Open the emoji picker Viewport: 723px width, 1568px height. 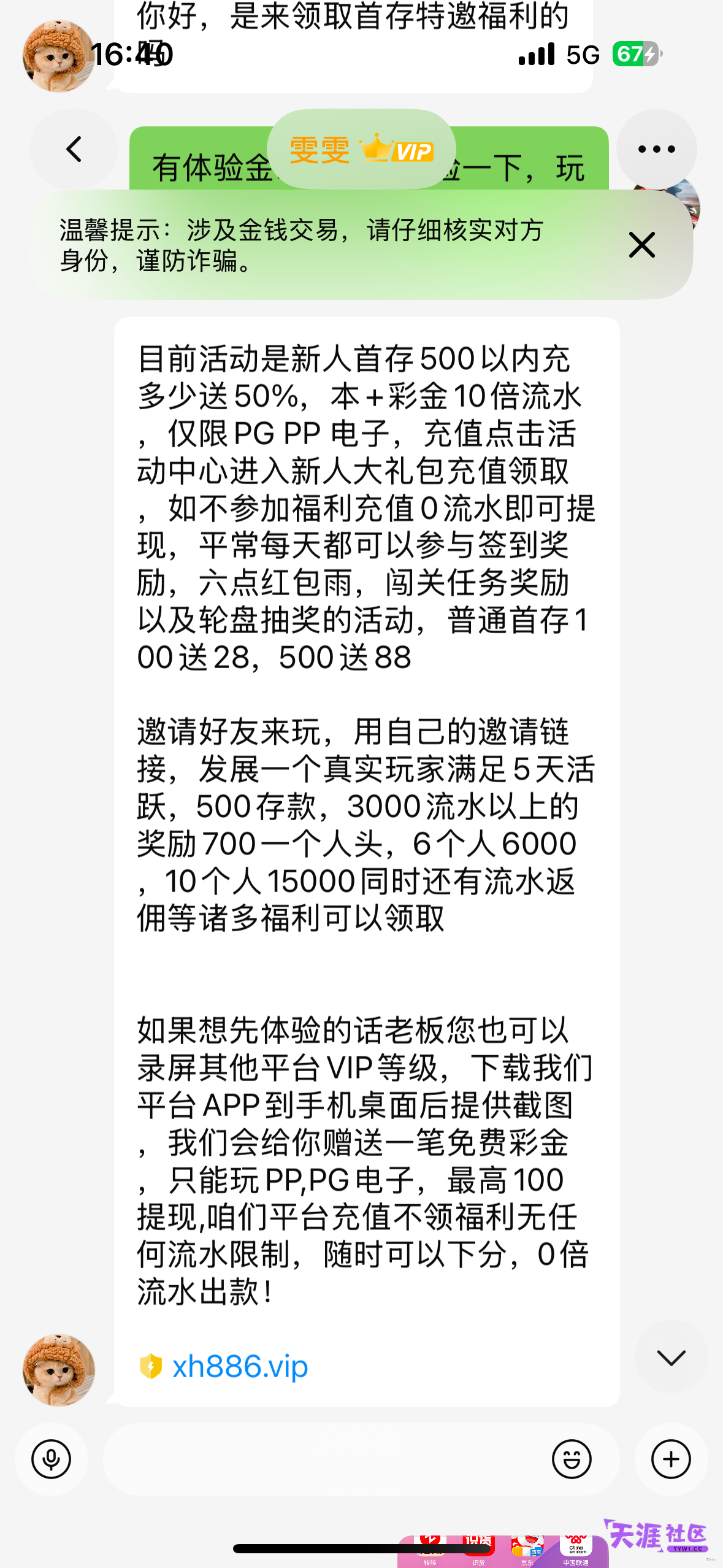tap(572, 1459)
